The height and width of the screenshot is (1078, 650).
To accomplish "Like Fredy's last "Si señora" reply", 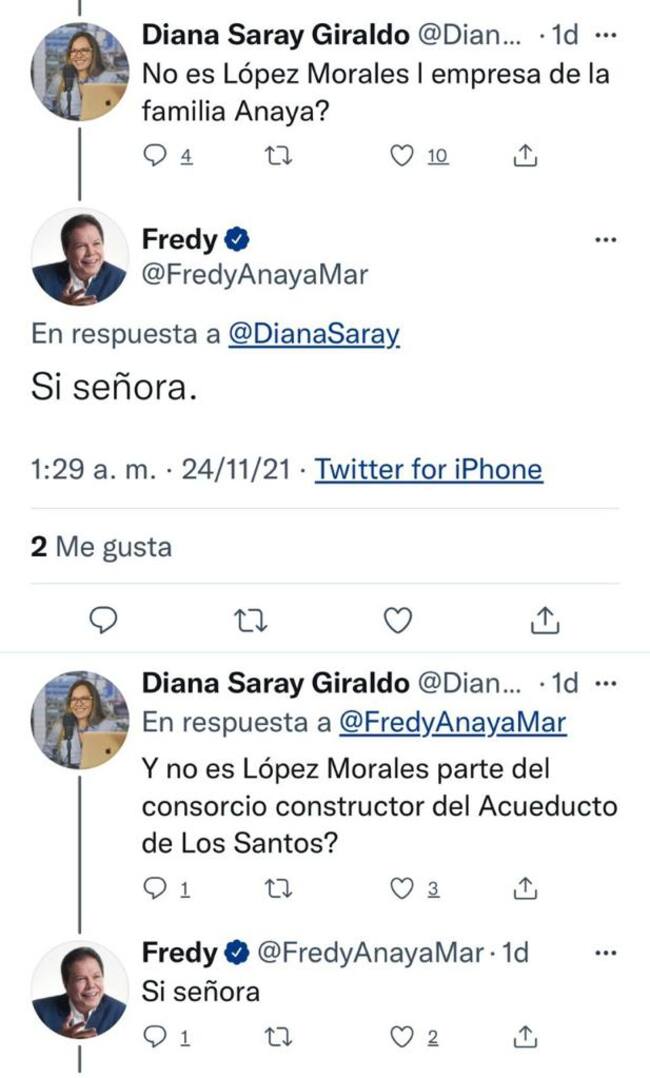I will click(401, 1038).
